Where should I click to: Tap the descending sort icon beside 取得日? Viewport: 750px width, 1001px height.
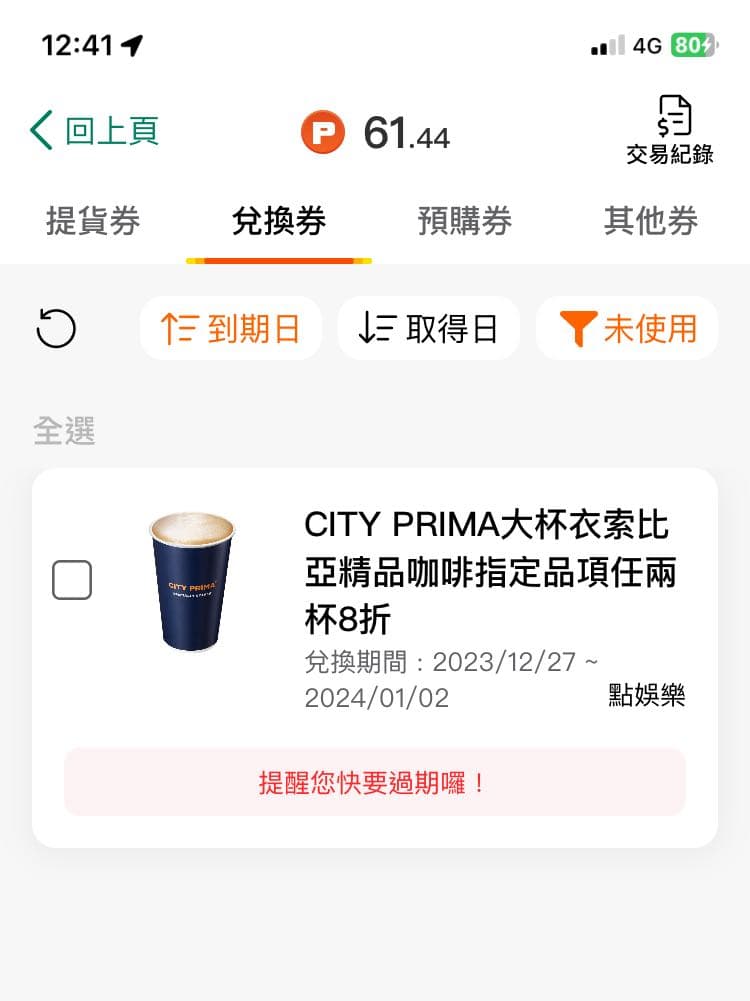[x=376, y=327]
